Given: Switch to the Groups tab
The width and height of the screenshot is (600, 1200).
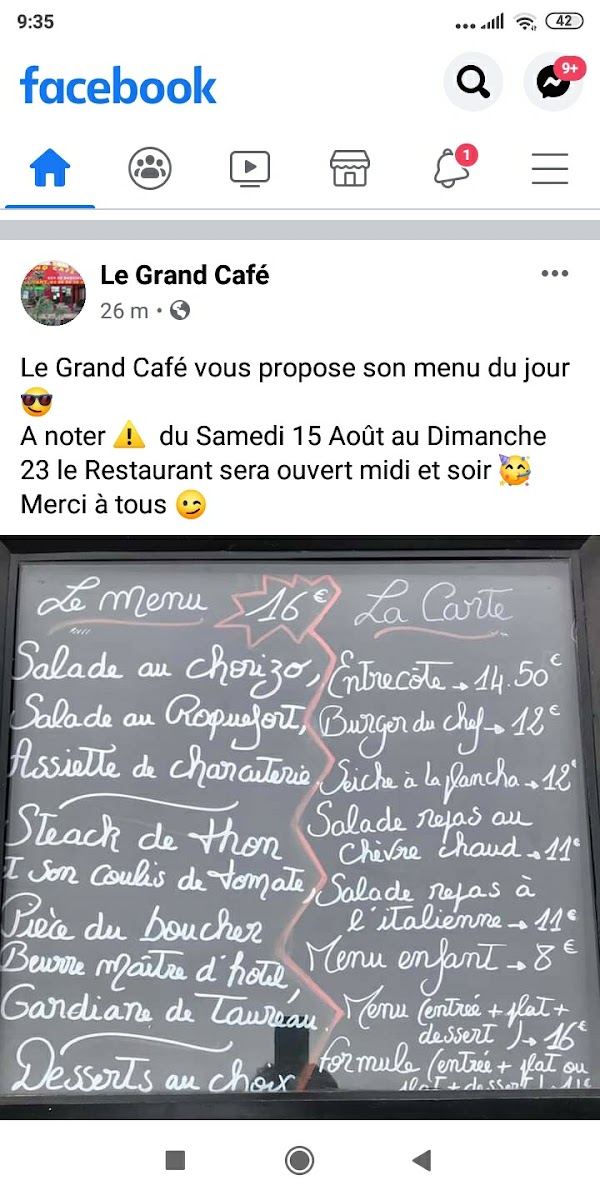Looking at the screenshot, I should 150,168.
